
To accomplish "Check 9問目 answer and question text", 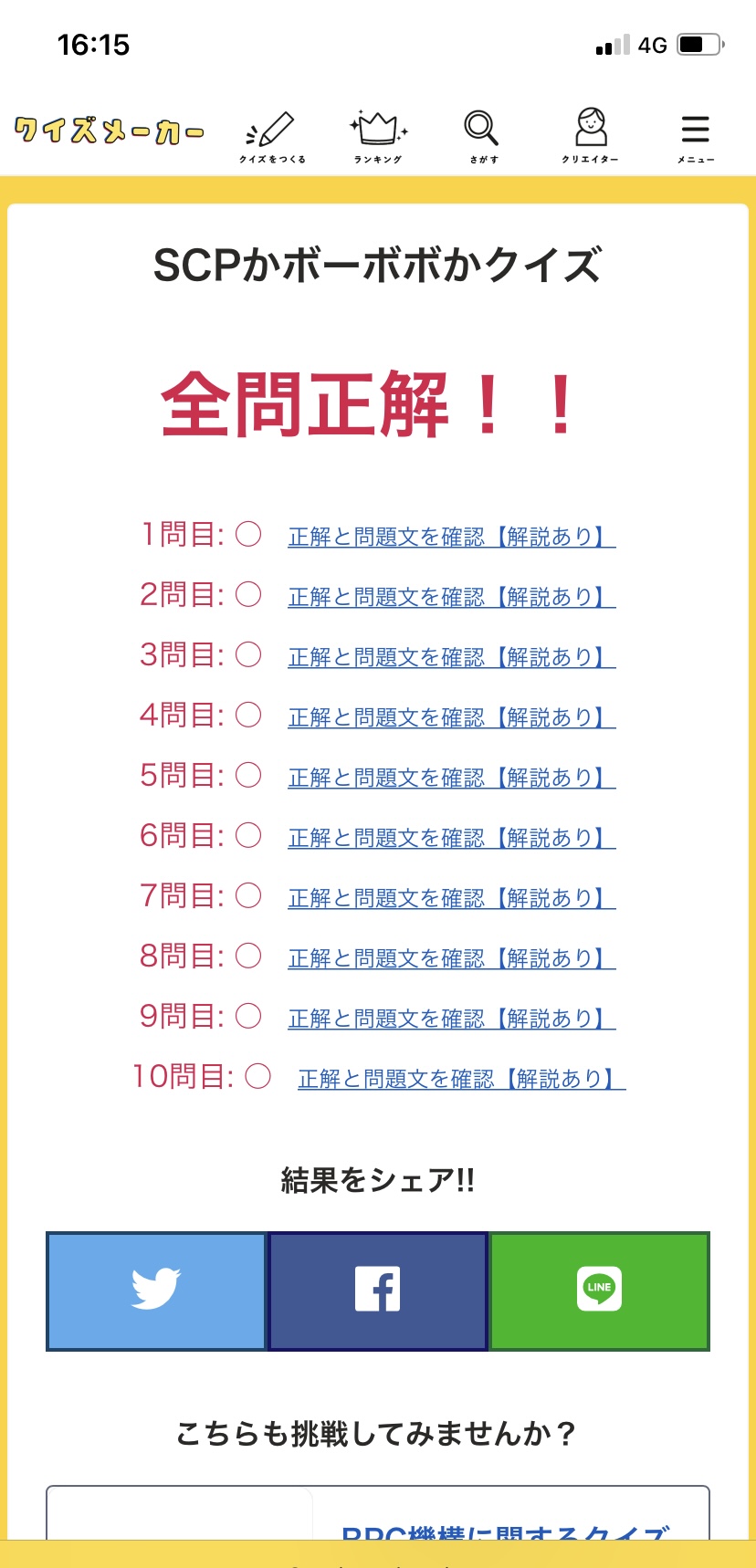I will click(451, 1019).
